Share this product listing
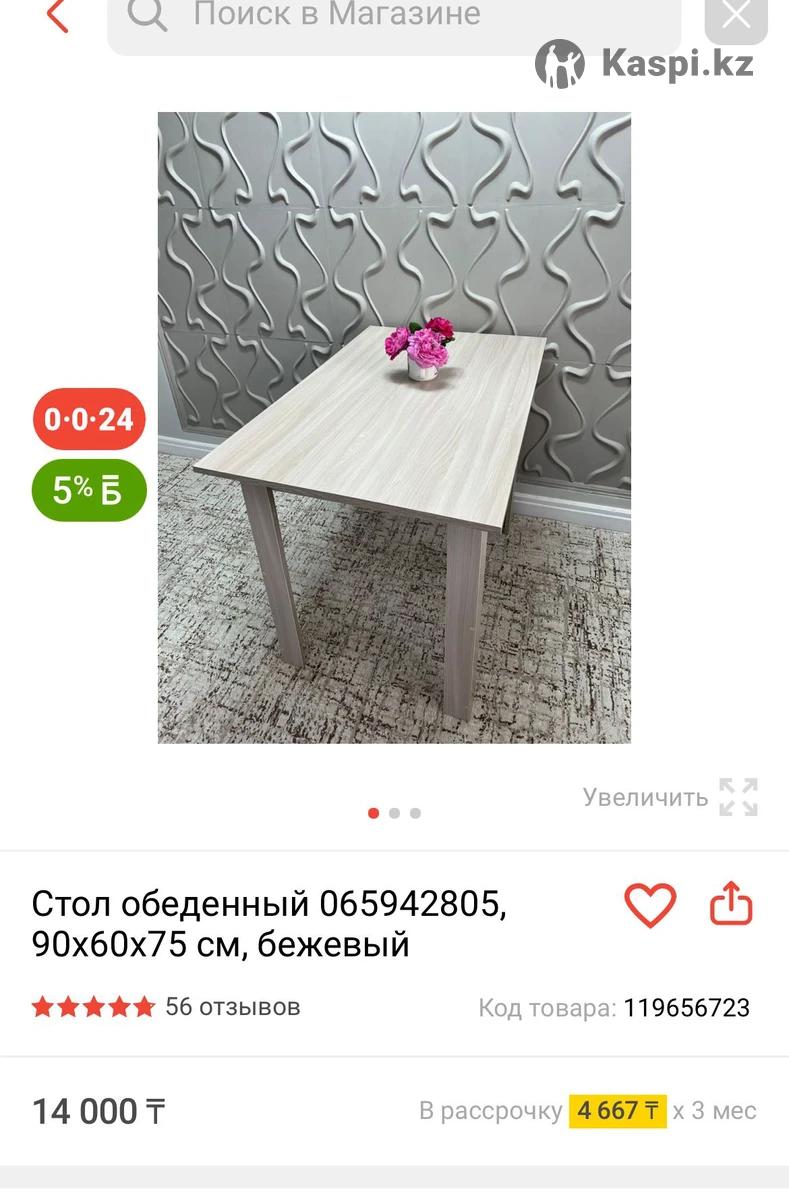The image size is (789, 1200). [731, 904]
